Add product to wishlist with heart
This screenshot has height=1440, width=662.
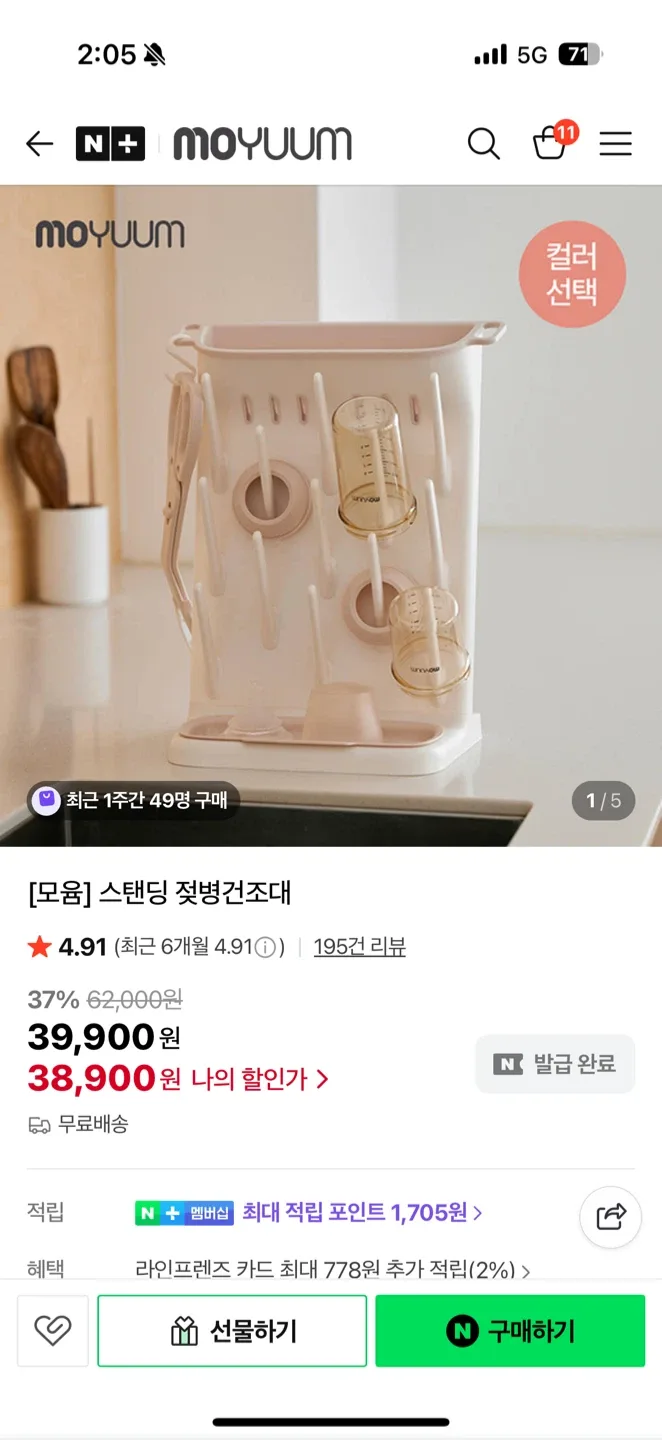[x=53, y=1330]
